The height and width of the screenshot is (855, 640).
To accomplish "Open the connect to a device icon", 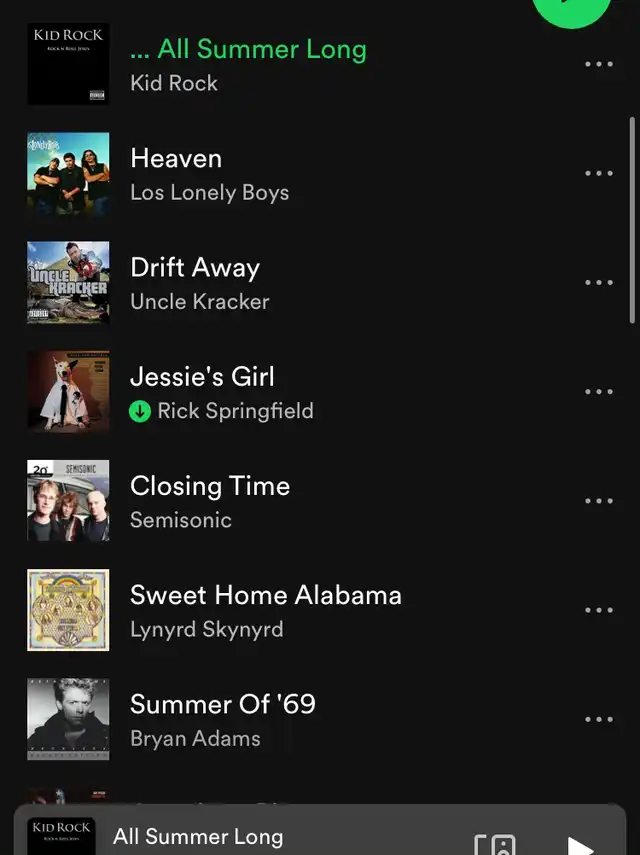I will [494, 845].
